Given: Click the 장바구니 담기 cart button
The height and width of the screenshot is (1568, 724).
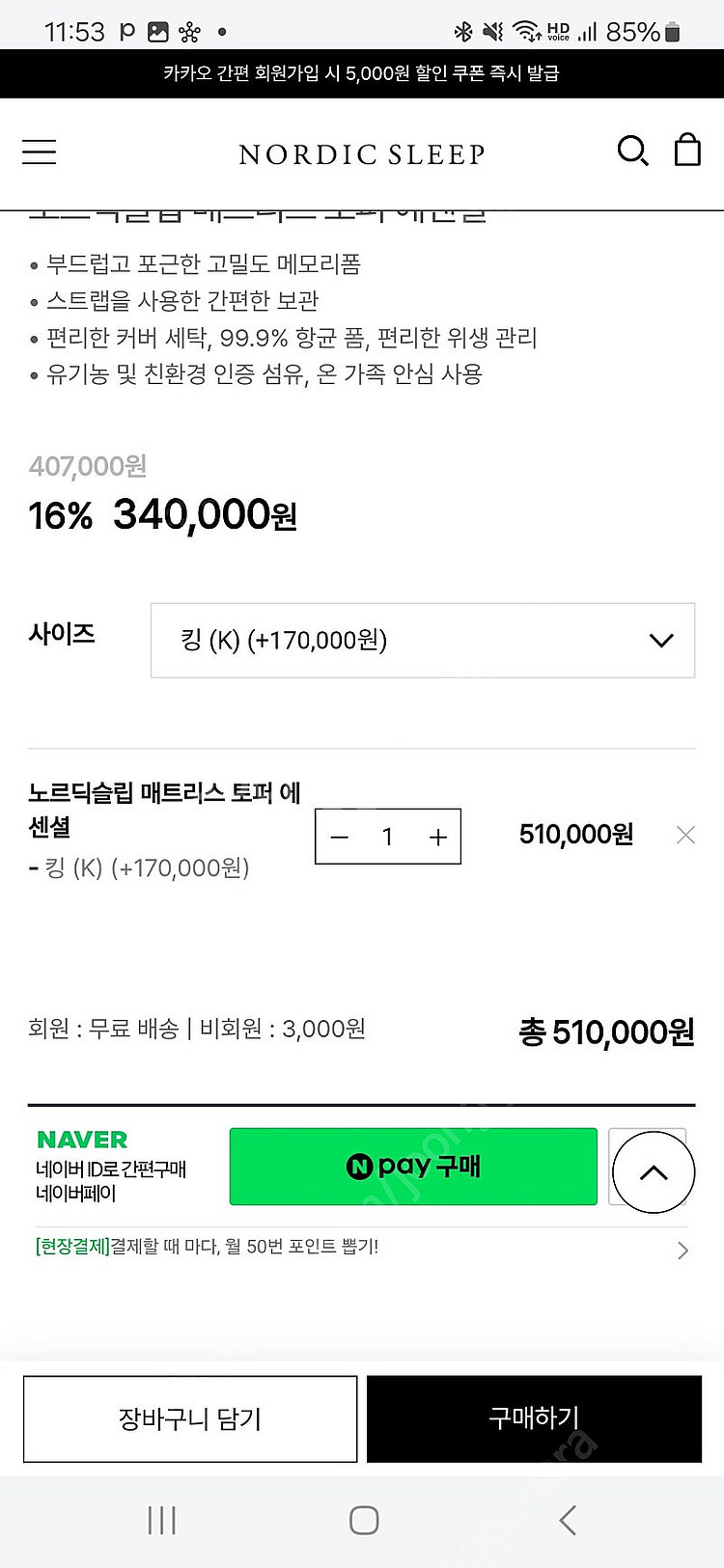Looking at the screenshot, I should click(x=189, y=1418).
